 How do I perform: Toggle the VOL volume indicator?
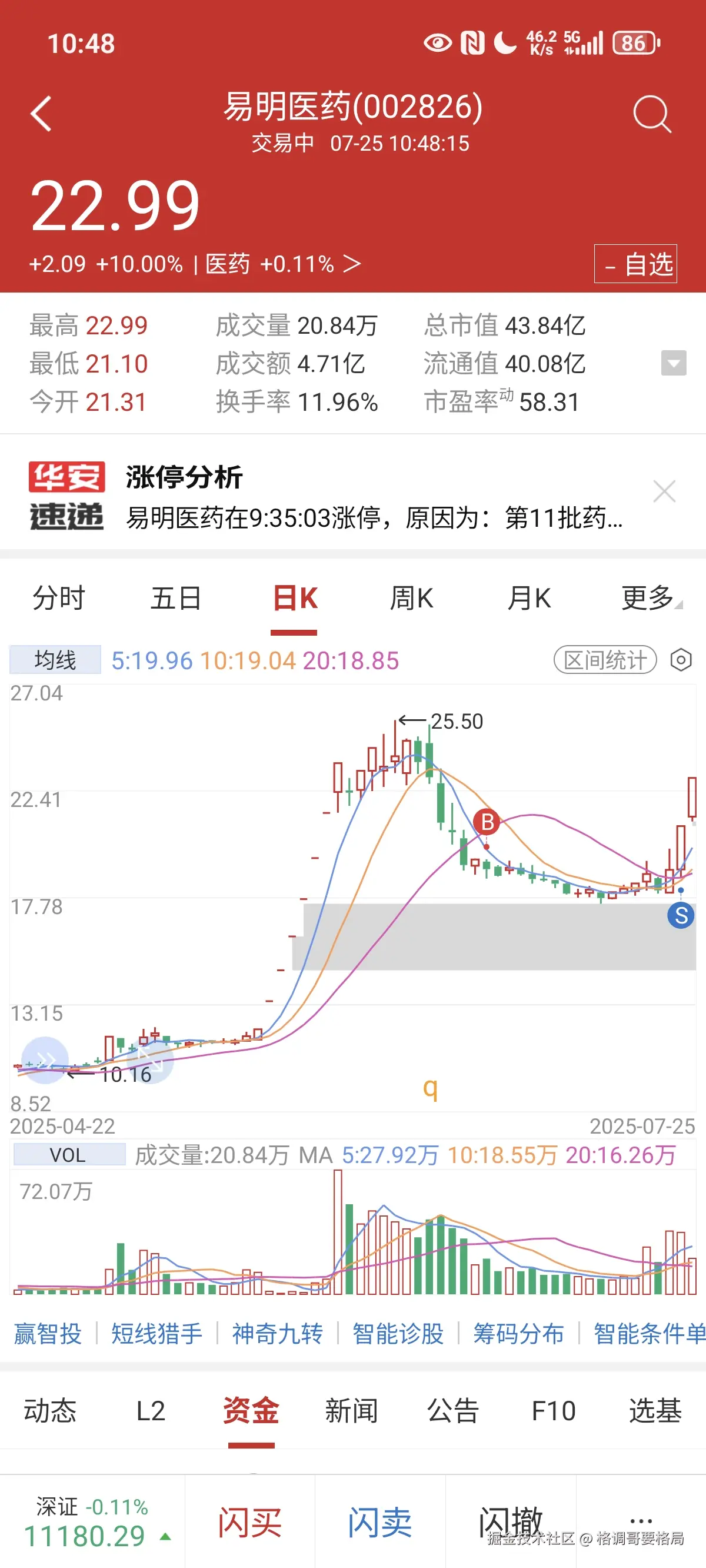click(x=68, y=1154)
